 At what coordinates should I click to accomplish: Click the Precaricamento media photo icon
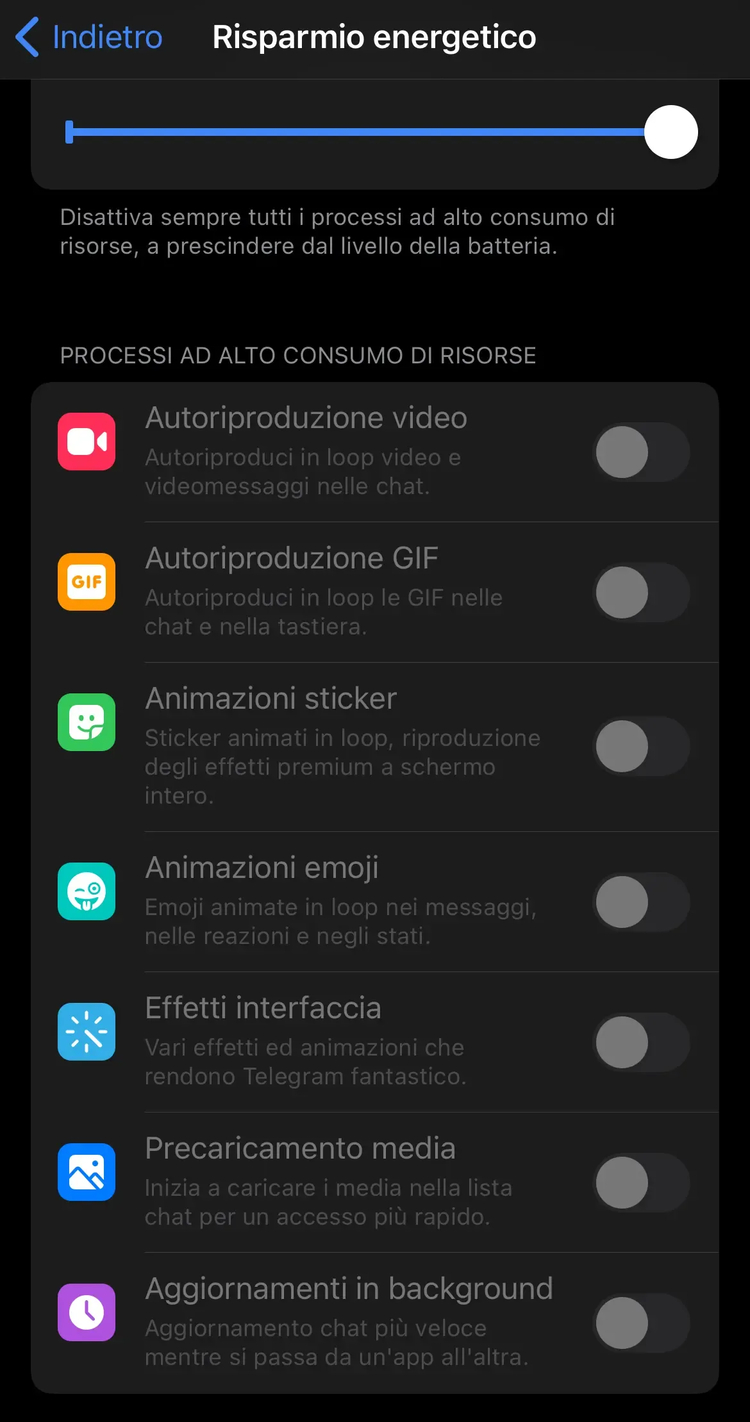(x=87, y=1172)
